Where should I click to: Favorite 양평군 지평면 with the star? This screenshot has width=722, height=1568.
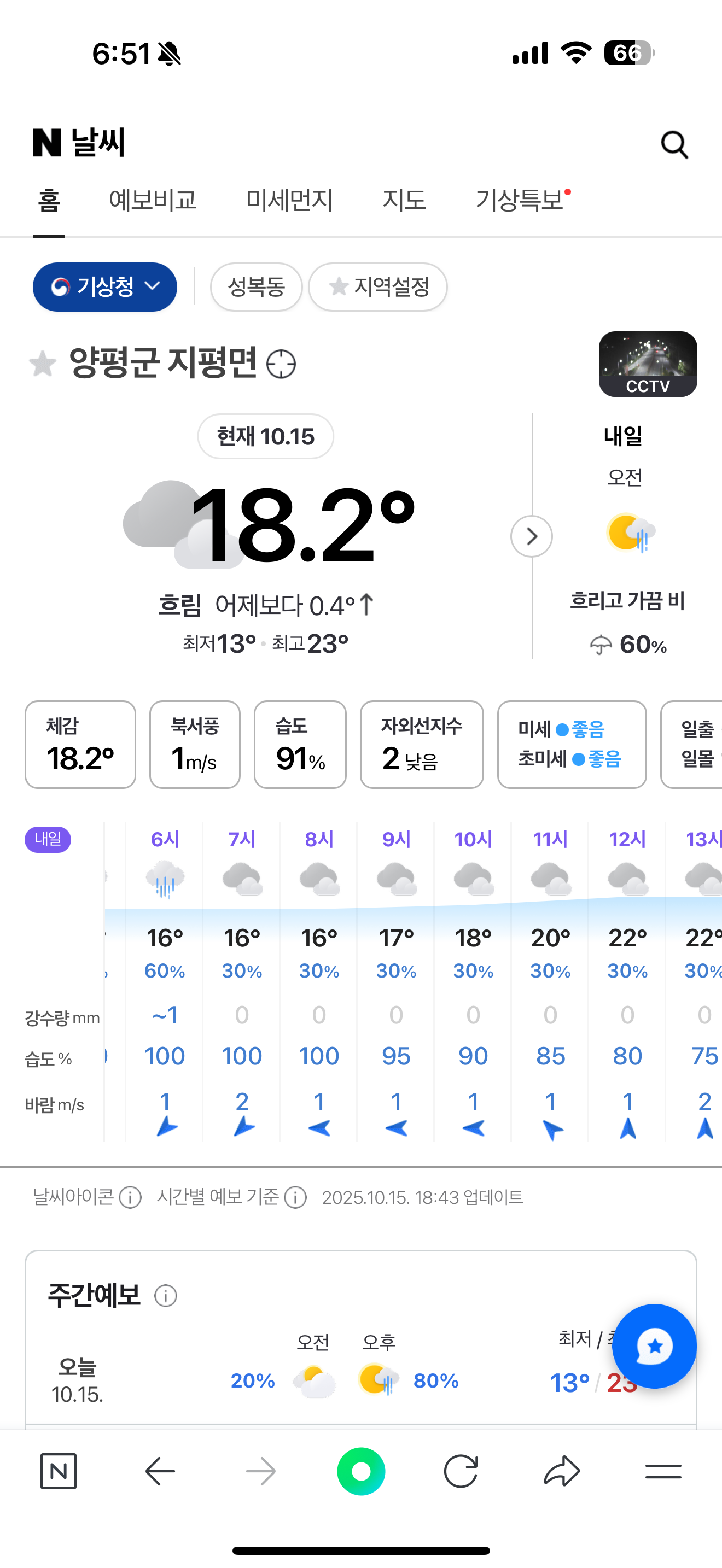click(x=43, y=364)
